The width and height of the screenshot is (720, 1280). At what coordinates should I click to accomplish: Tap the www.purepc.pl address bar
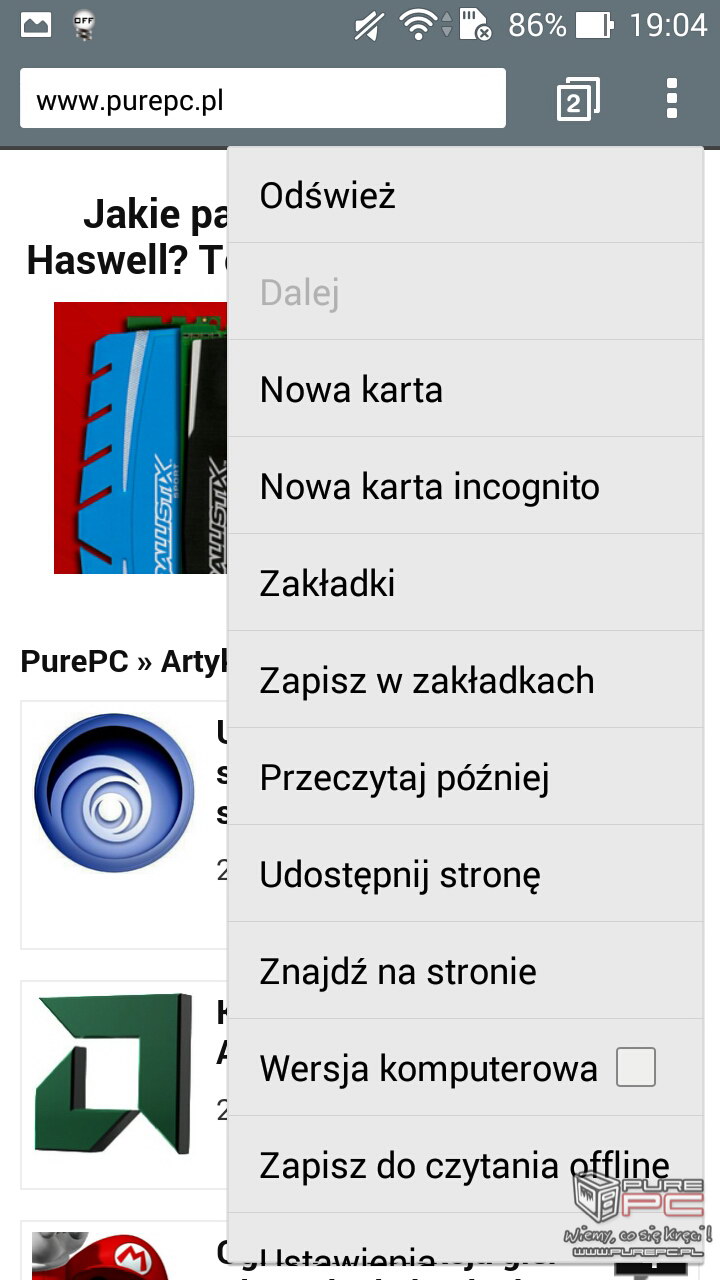click(262, 99)
